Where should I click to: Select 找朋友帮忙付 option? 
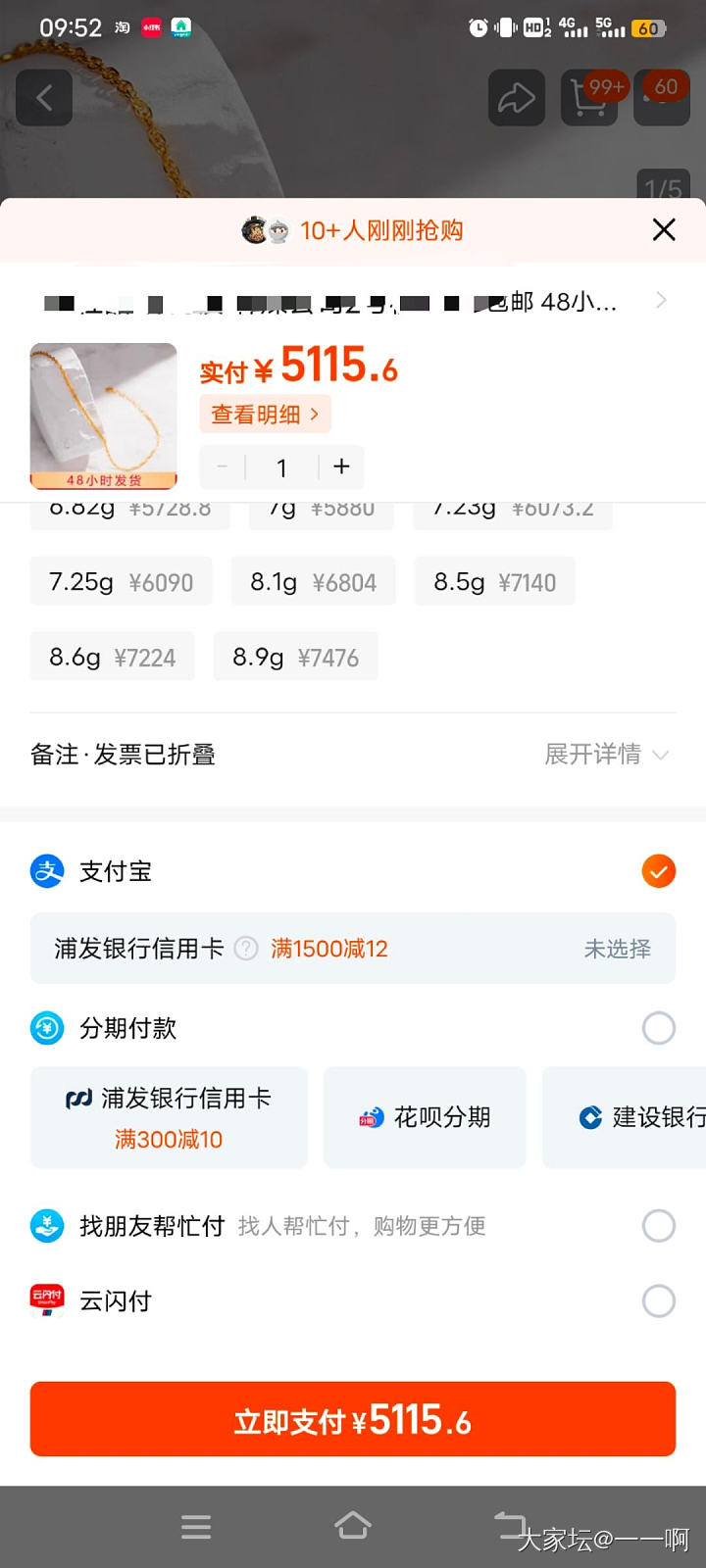pos(658,1226)
